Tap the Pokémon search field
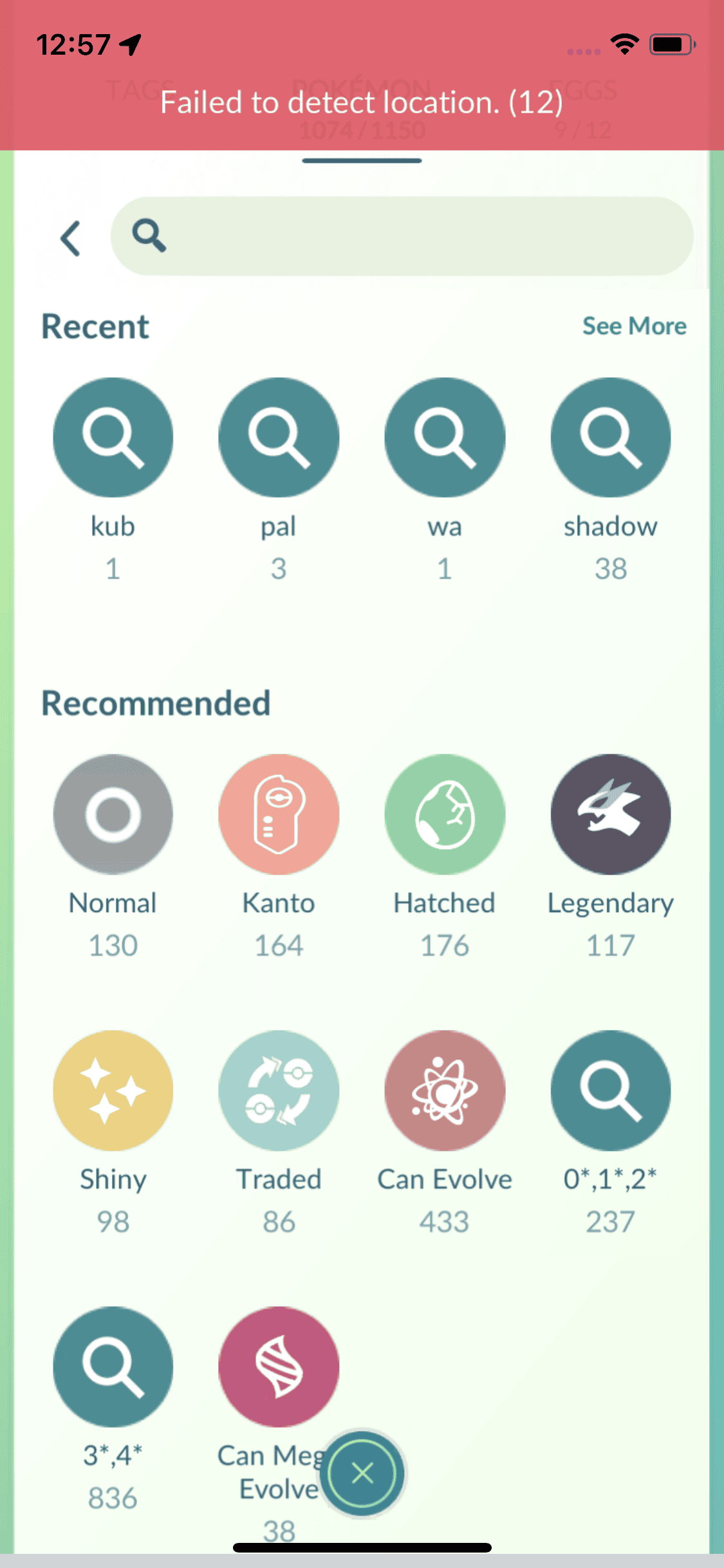724x1568 pixels. coord(412,236)
